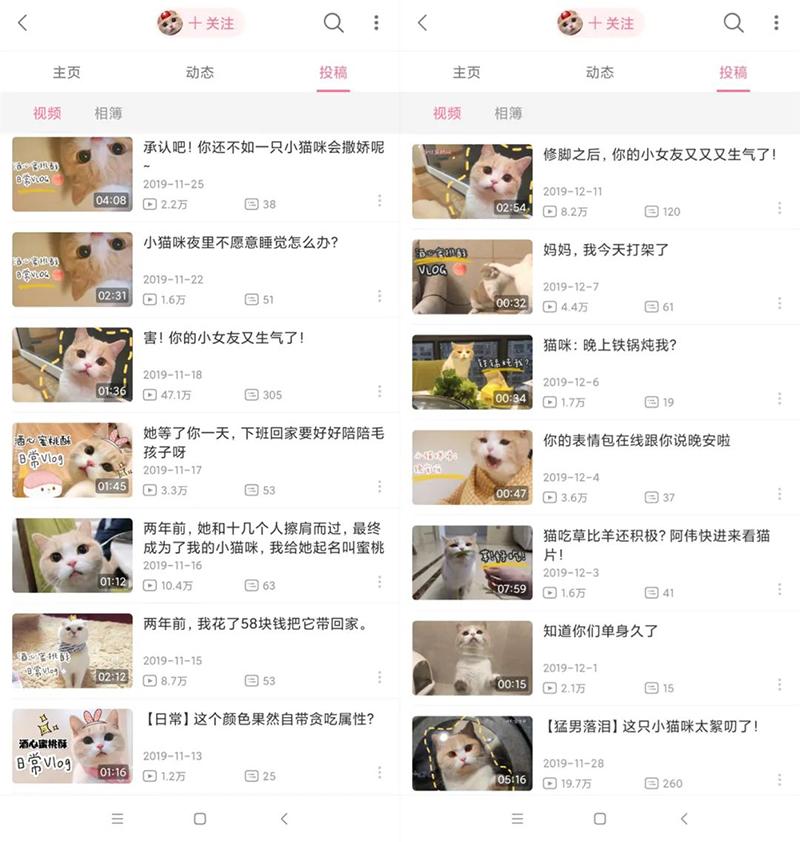
Task: Open video 害!你的小女友又生气了!
Action: (x=72, y=365)
